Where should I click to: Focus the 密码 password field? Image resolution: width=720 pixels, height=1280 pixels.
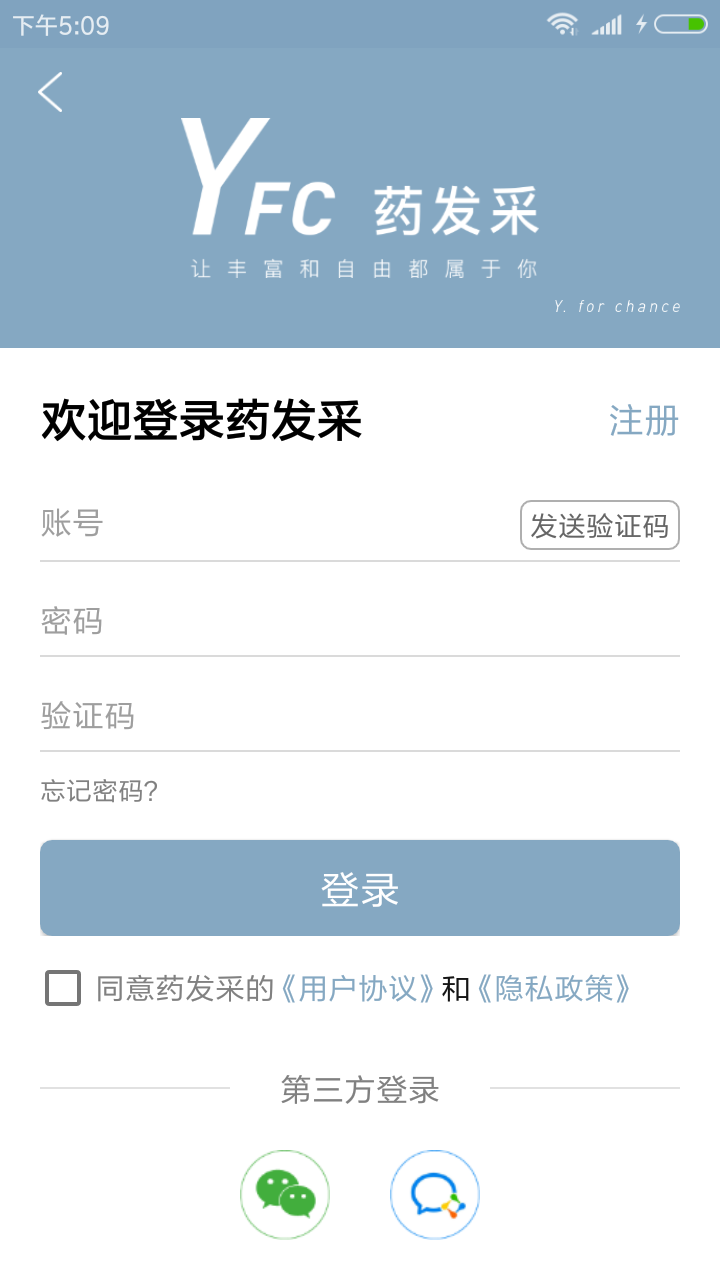(x=360, y=620)
